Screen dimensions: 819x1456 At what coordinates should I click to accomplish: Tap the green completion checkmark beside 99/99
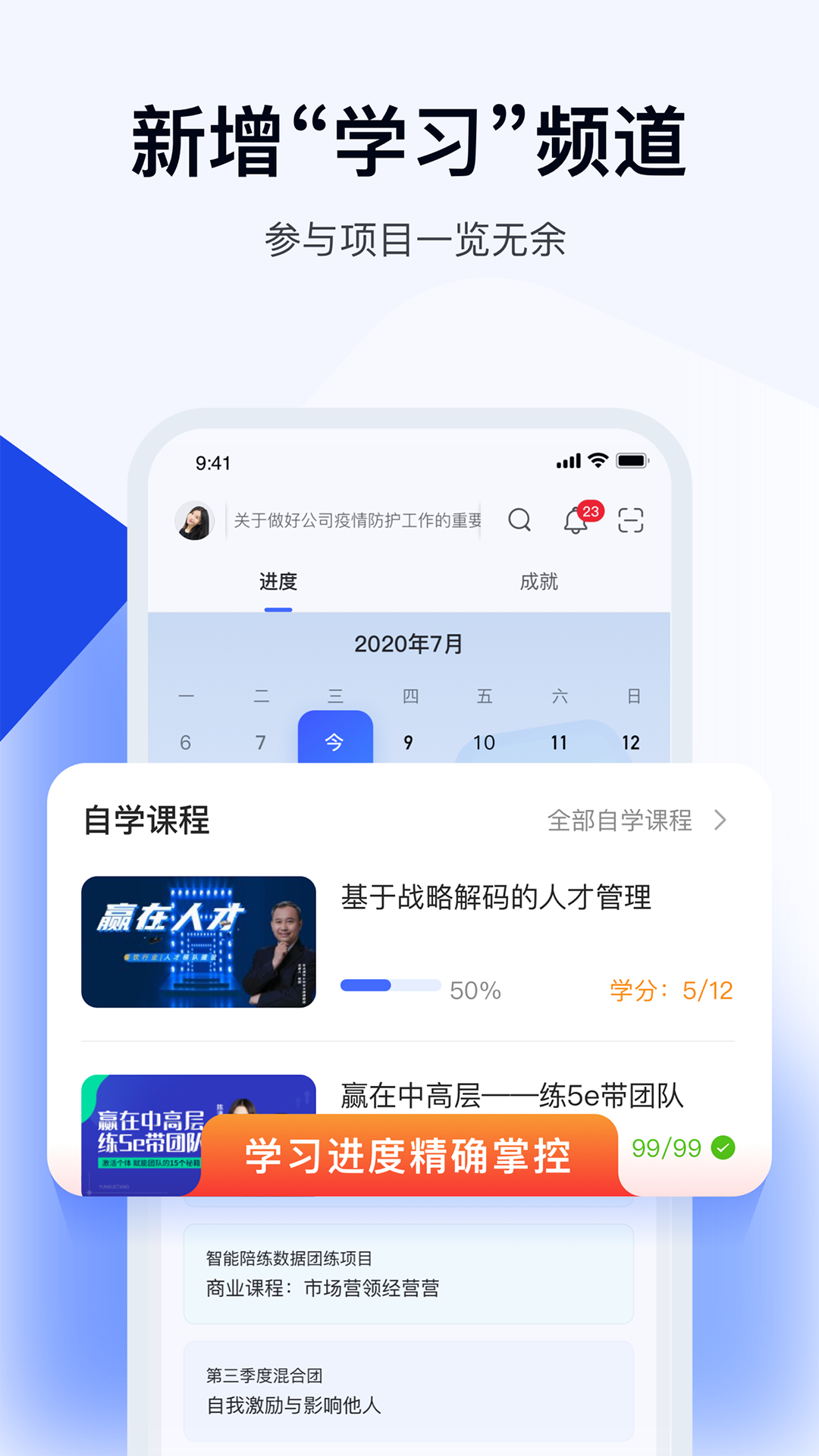(726, 1149)
